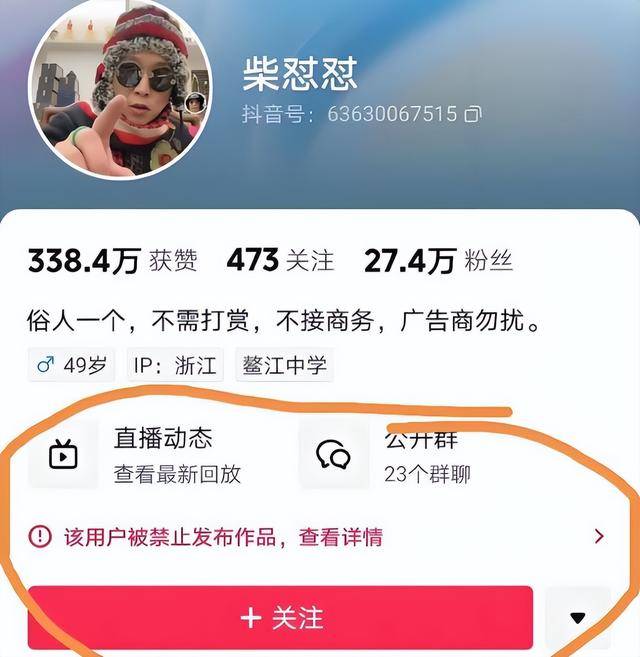Open the 27.4万 followers list
This screenshot has height=657, width=640.
[438, 262]
